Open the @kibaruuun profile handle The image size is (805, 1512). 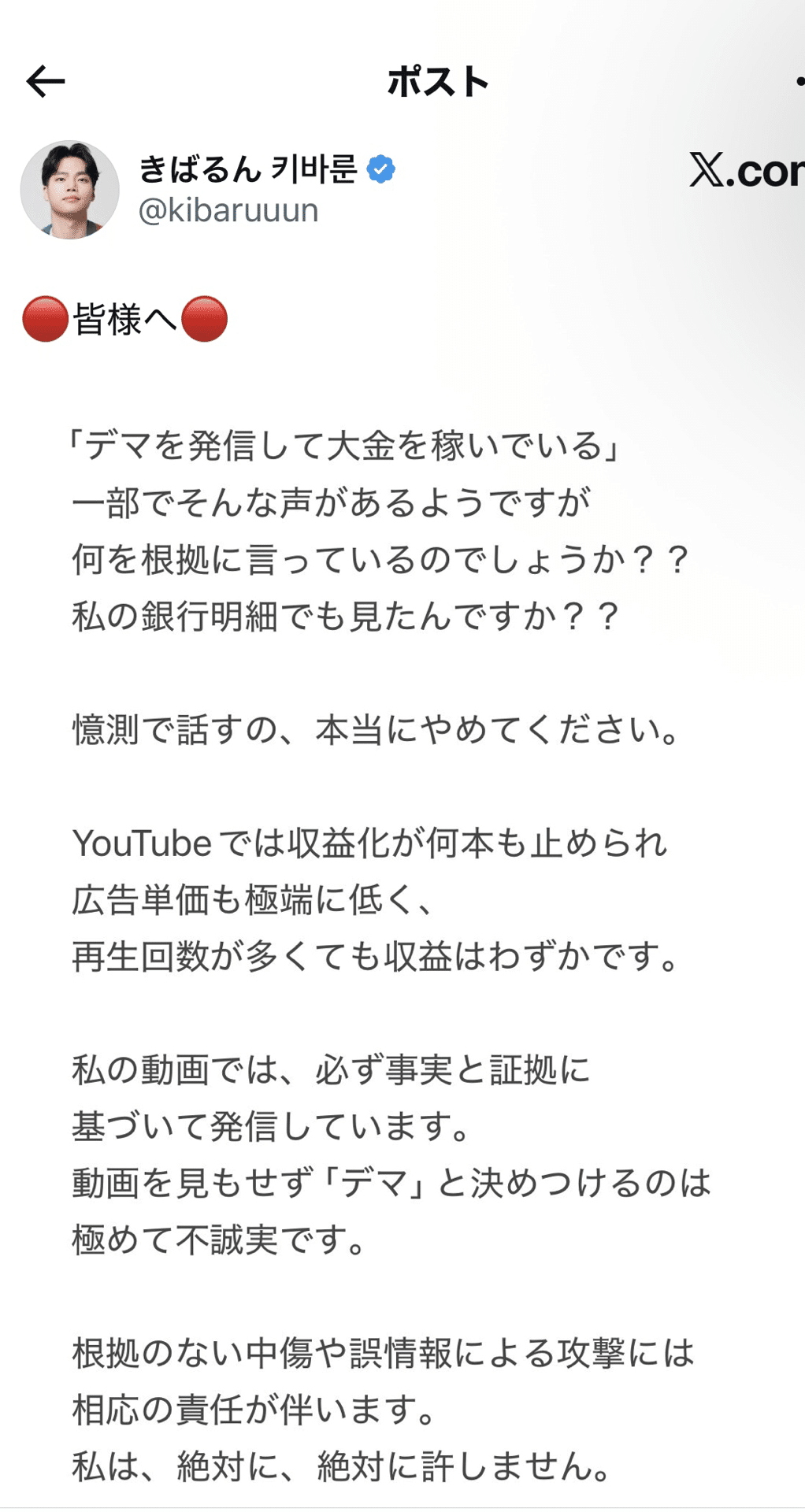coord(228,211)
